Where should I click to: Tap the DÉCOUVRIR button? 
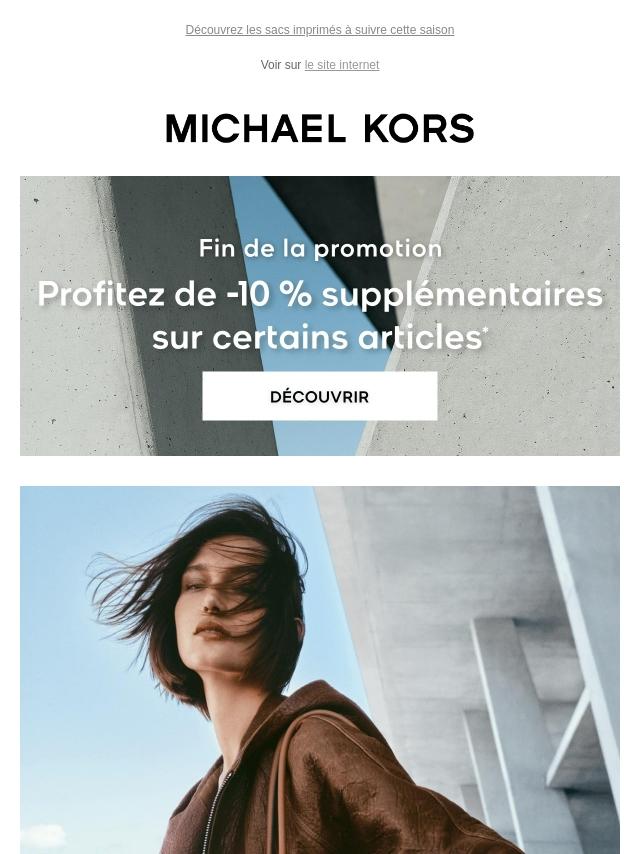tap(319, 397)
